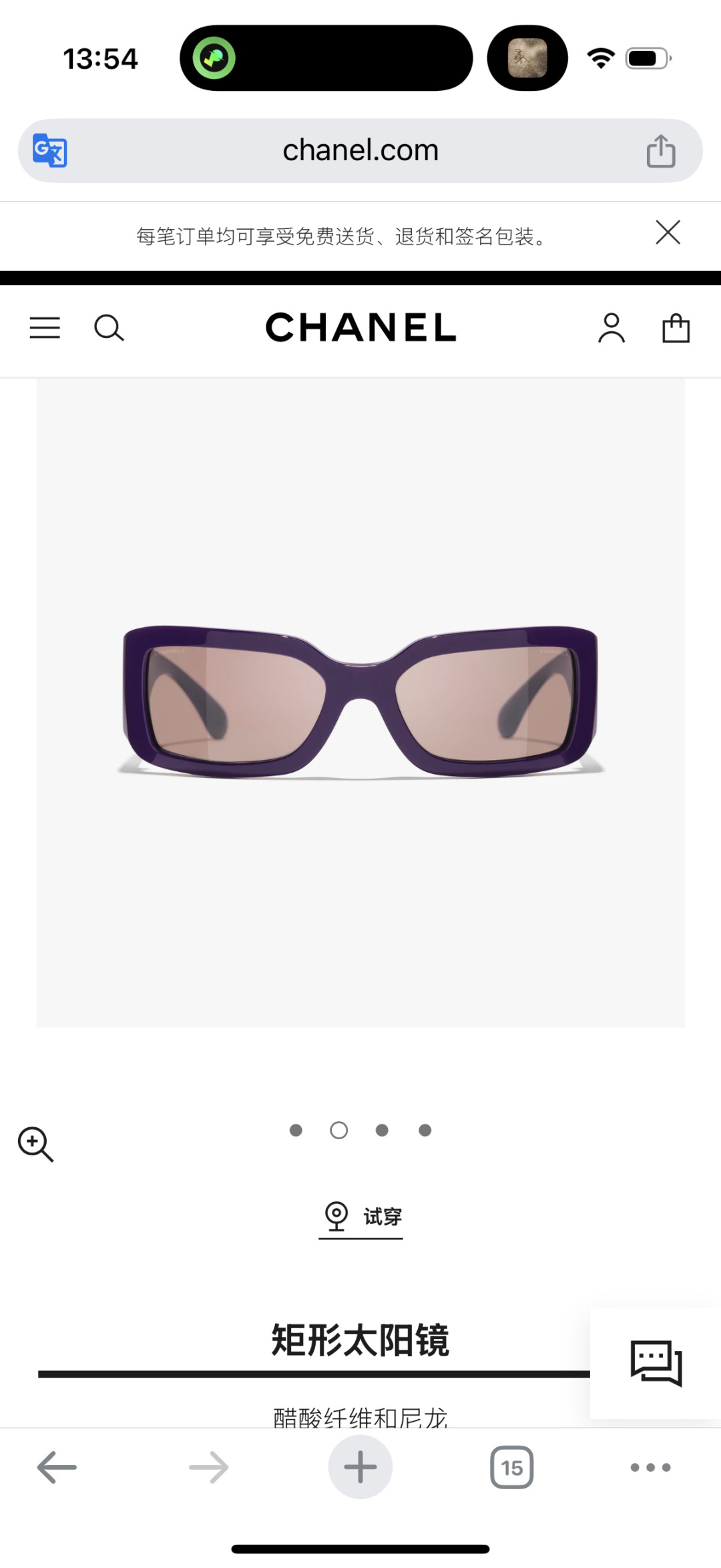Open the search icon
This screenshot has height=1568, width=721.
(109, 328)
